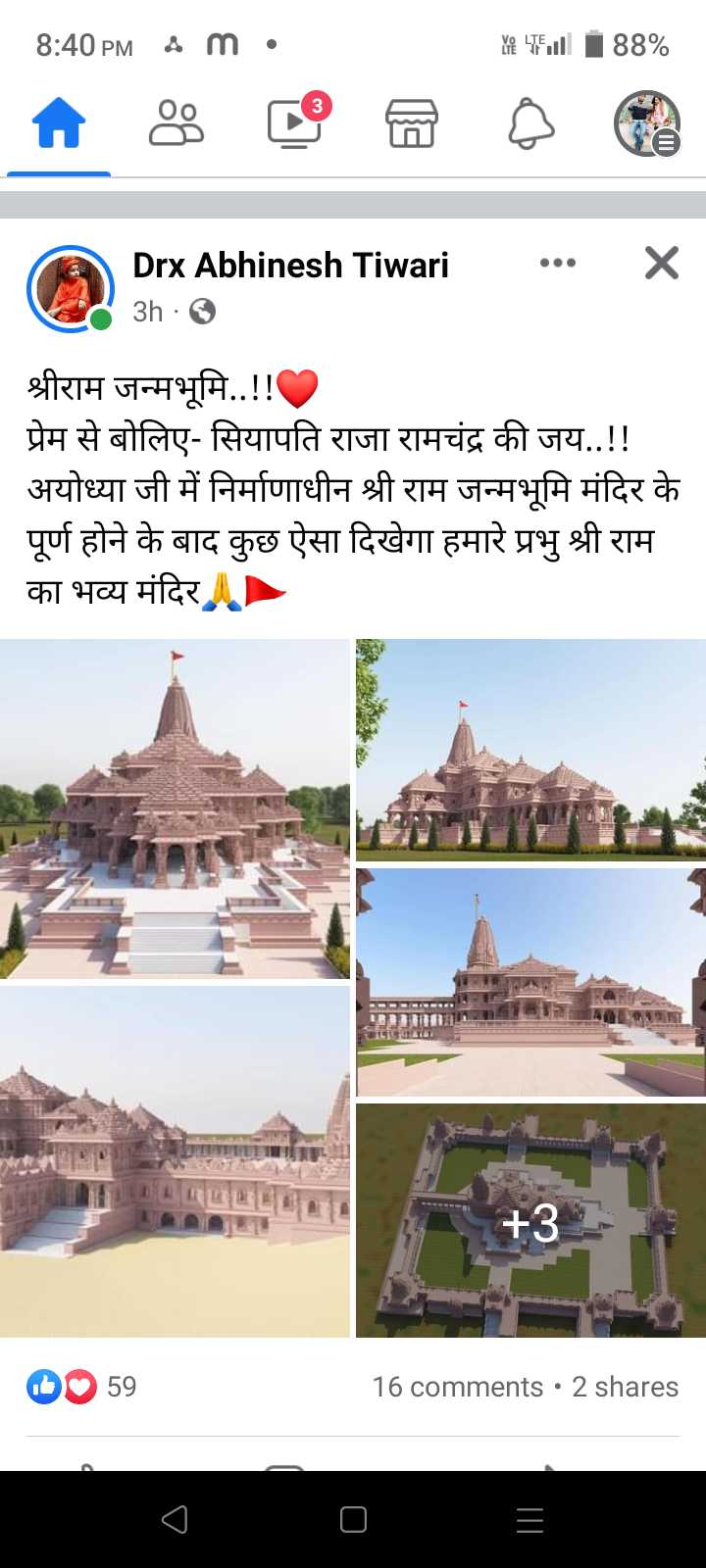Open the temple photo with green tree branch
The image size is (706, 1568).
click(530, 751)
